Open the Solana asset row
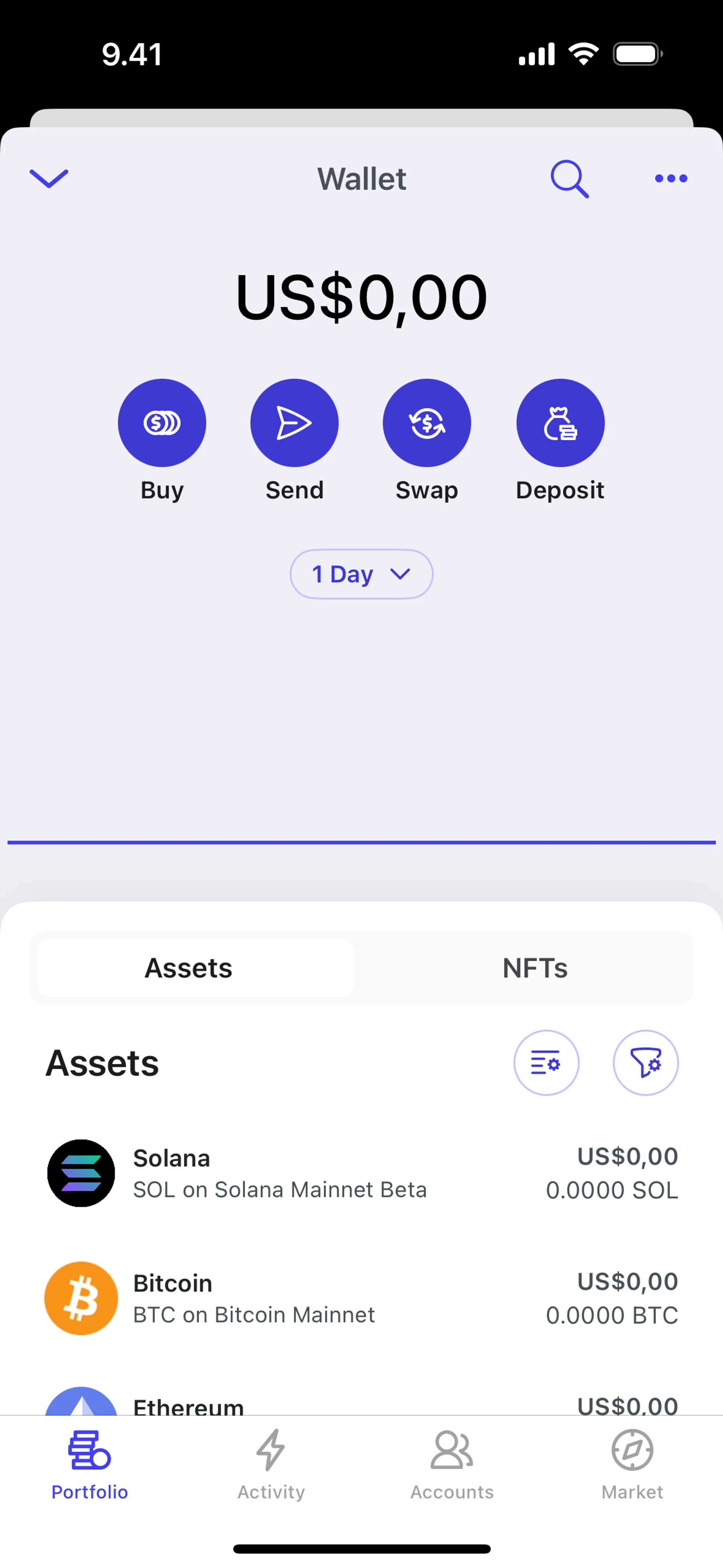 (x=361, y=1173)
